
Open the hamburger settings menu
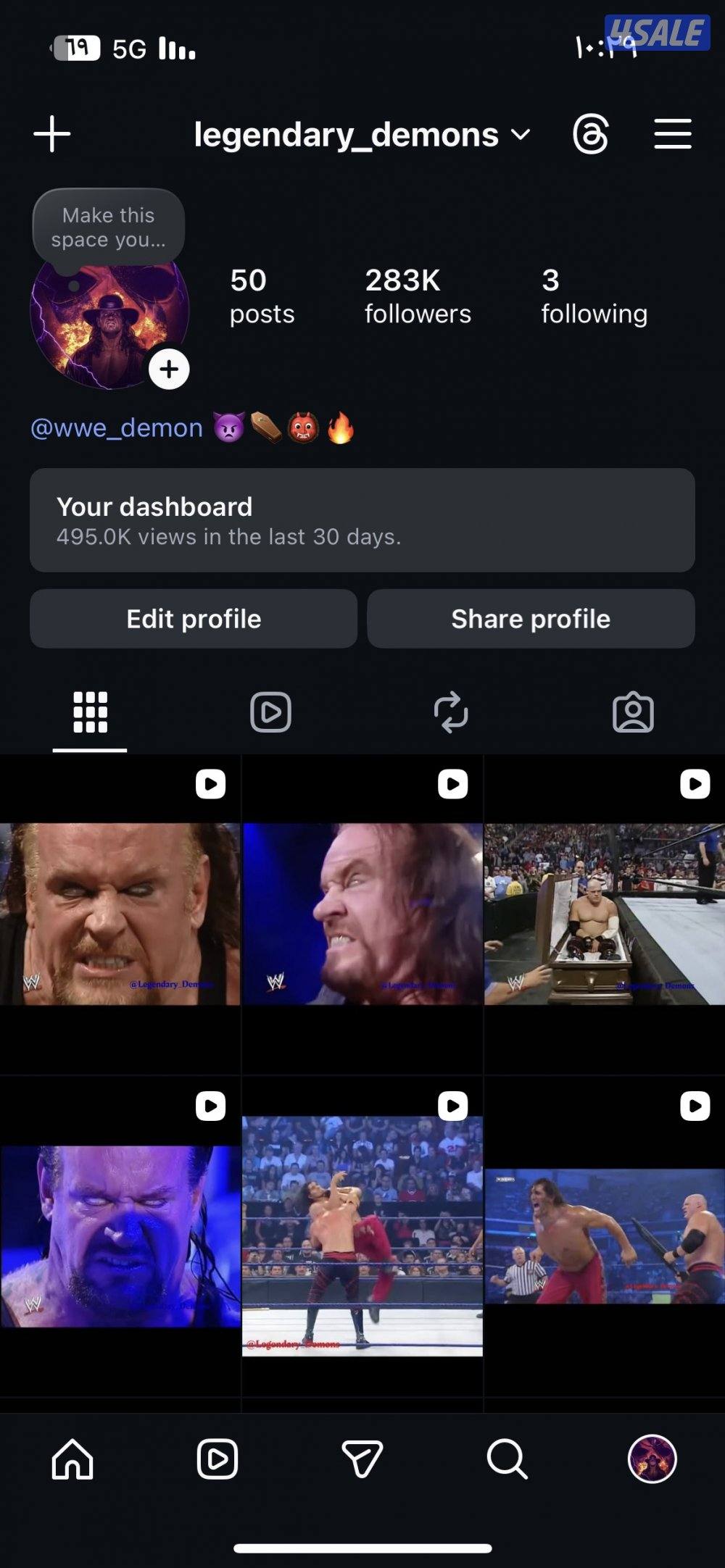pos(672,134)
